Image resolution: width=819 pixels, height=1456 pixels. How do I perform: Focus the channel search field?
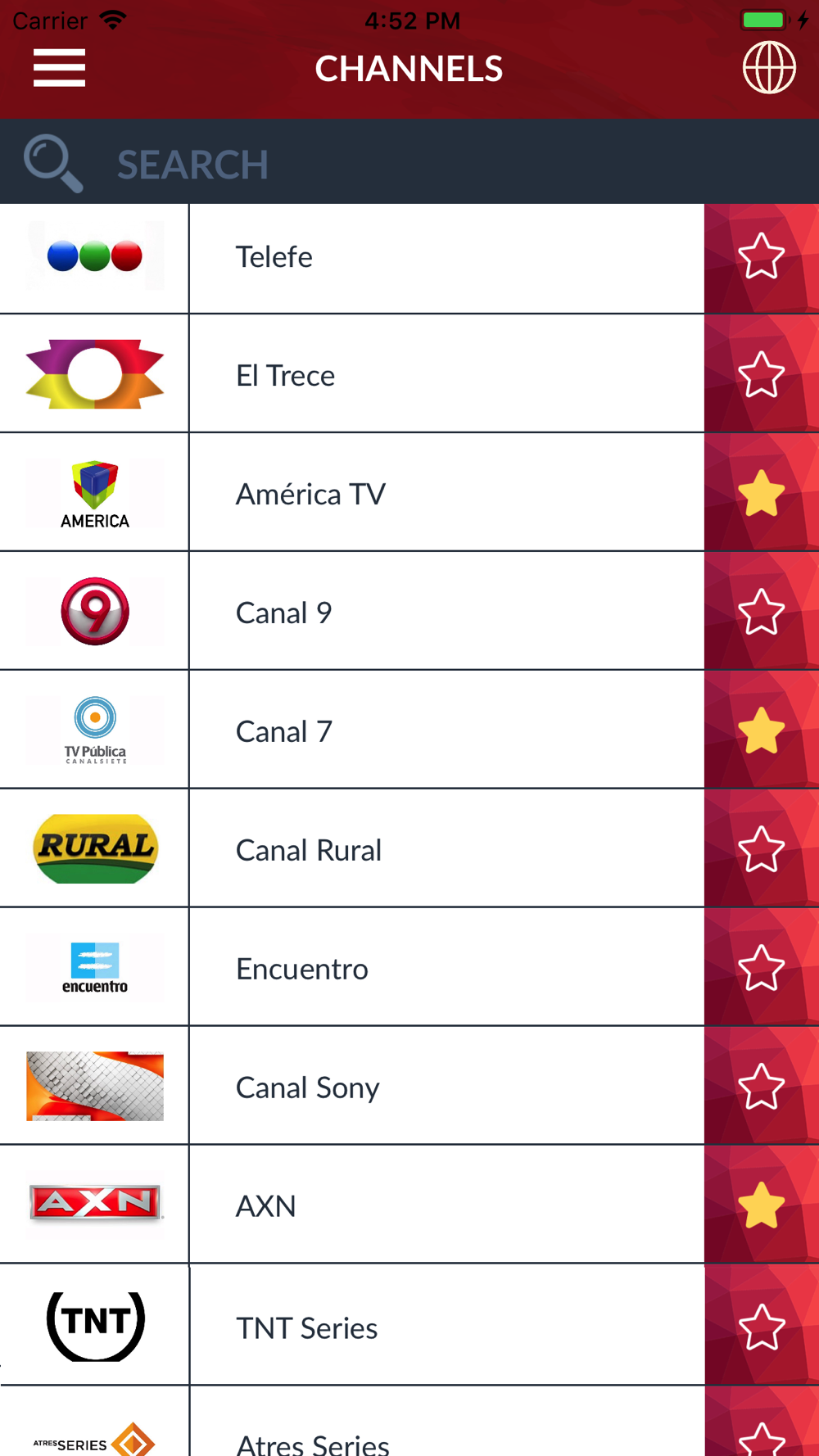pos(409,164)
